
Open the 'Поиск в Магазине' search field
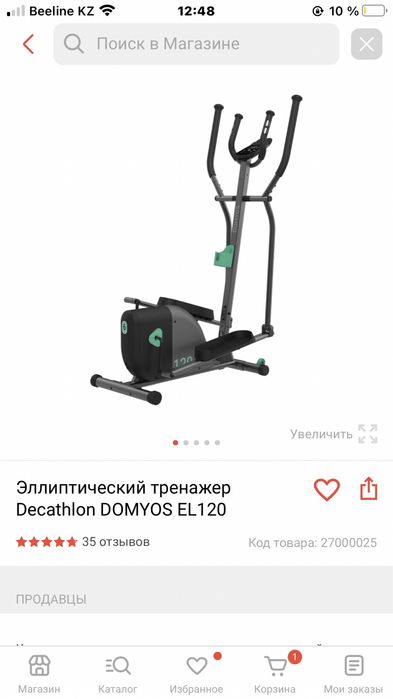tap(196, 44)
